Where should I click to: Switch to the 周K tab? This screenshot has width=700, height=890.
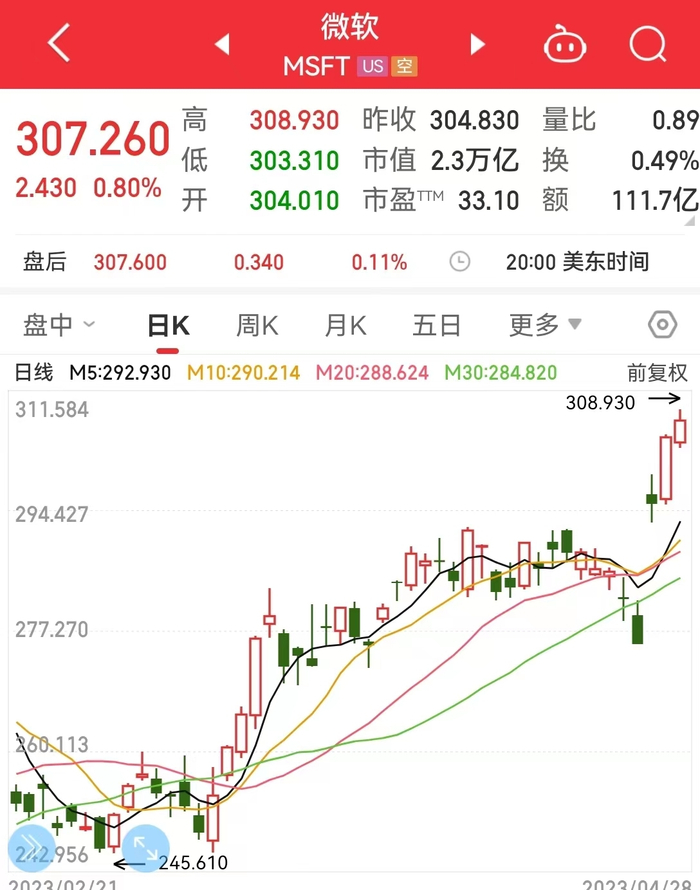click(x=257, y=326)
